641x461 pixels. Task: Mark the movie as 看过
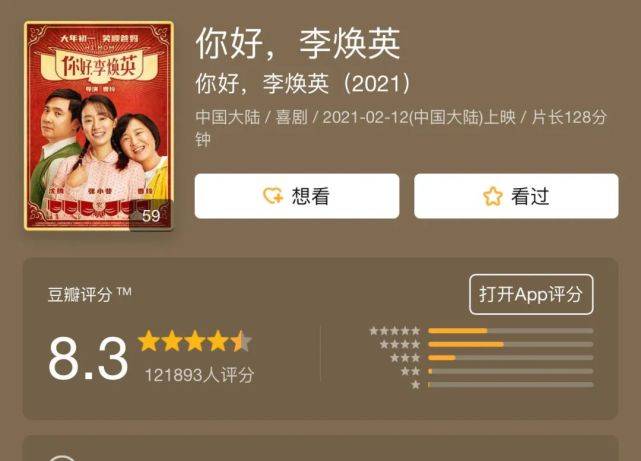[x=516, y=196]
